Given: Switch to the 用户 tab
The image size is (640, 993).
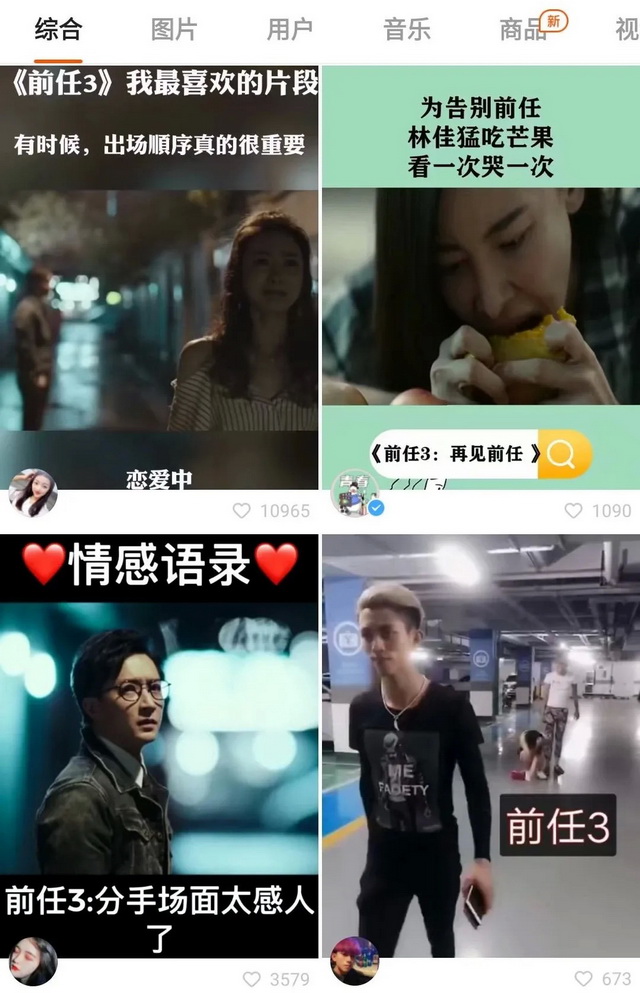Looking at the screenshot, I should [x=290, y=30].
